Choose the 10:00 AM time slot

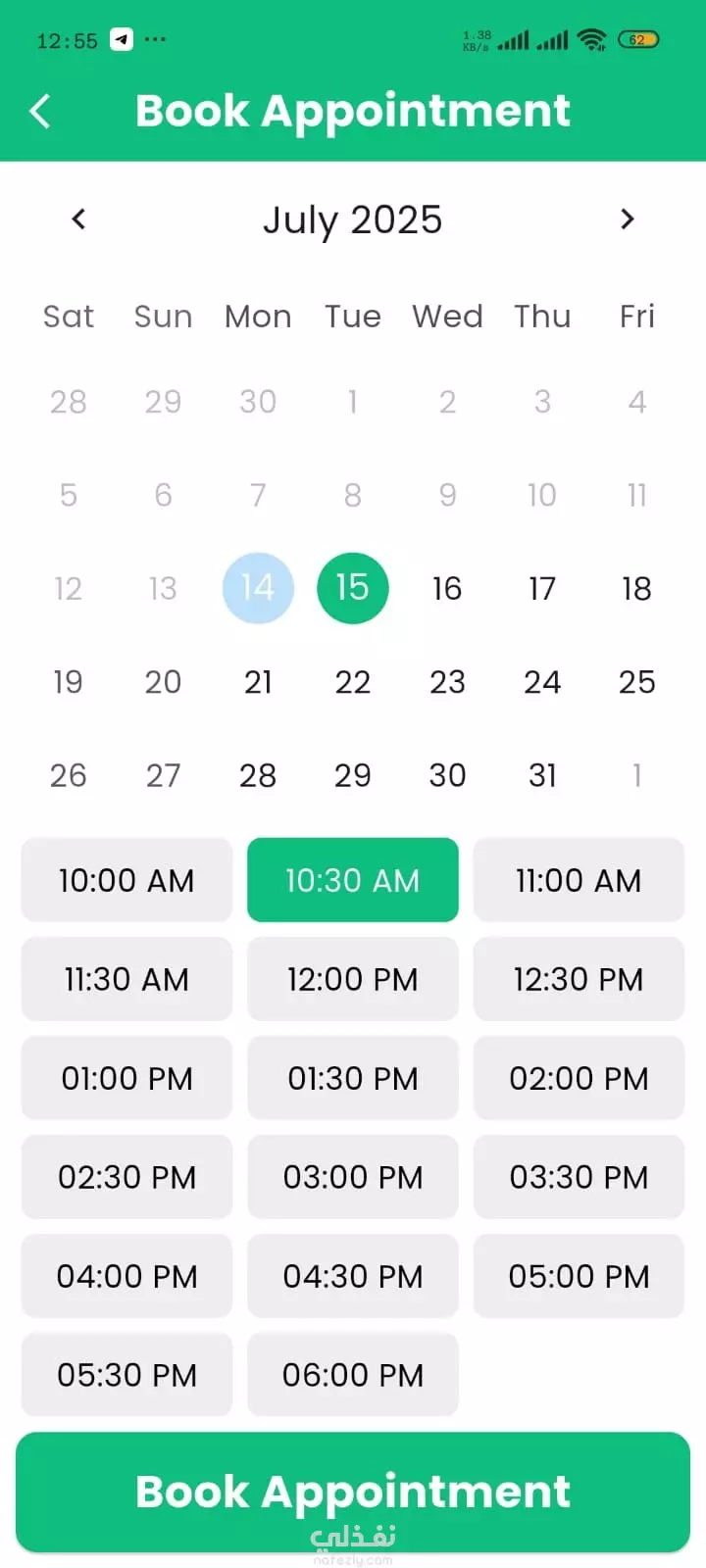(126, 880)
